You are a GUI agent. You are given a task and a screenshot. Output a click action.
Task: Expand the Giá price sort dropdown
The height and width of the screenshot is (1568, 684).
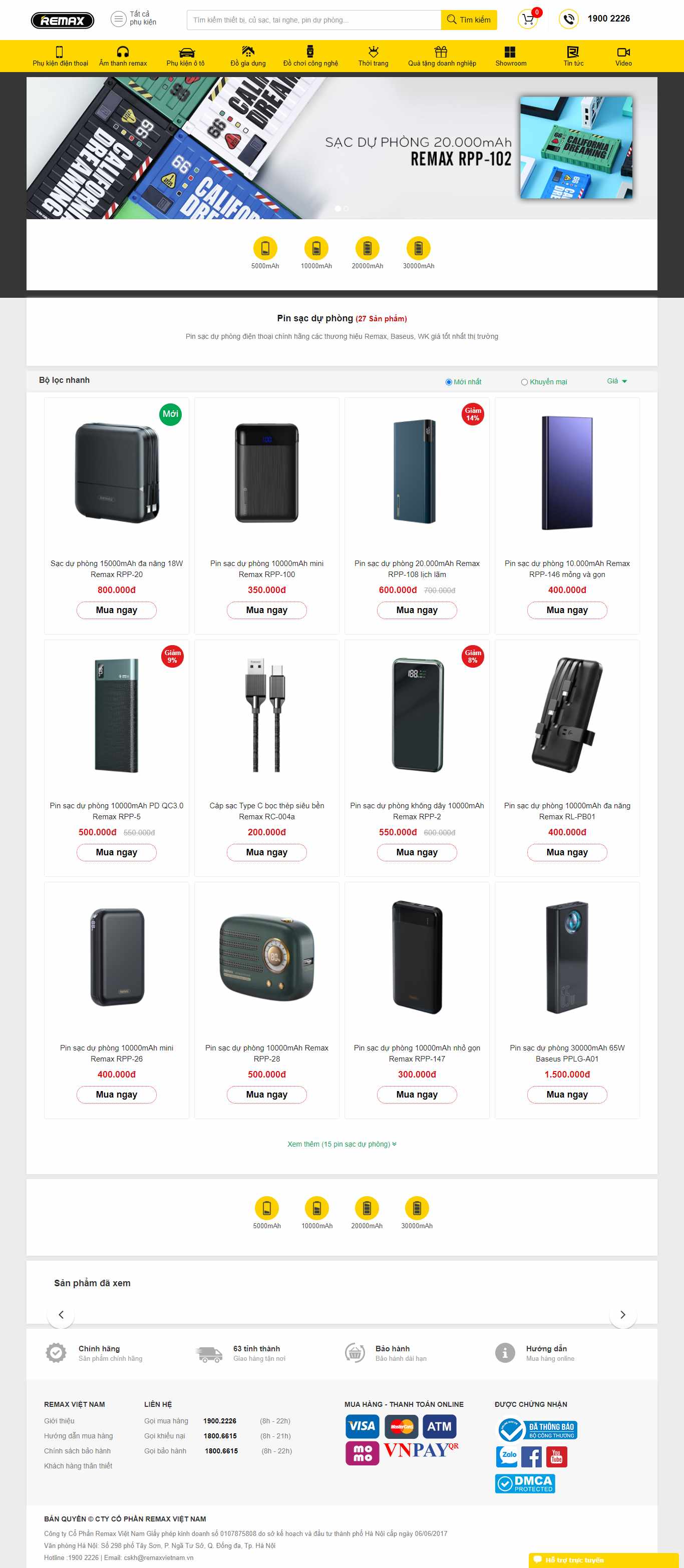pos(616,381)
